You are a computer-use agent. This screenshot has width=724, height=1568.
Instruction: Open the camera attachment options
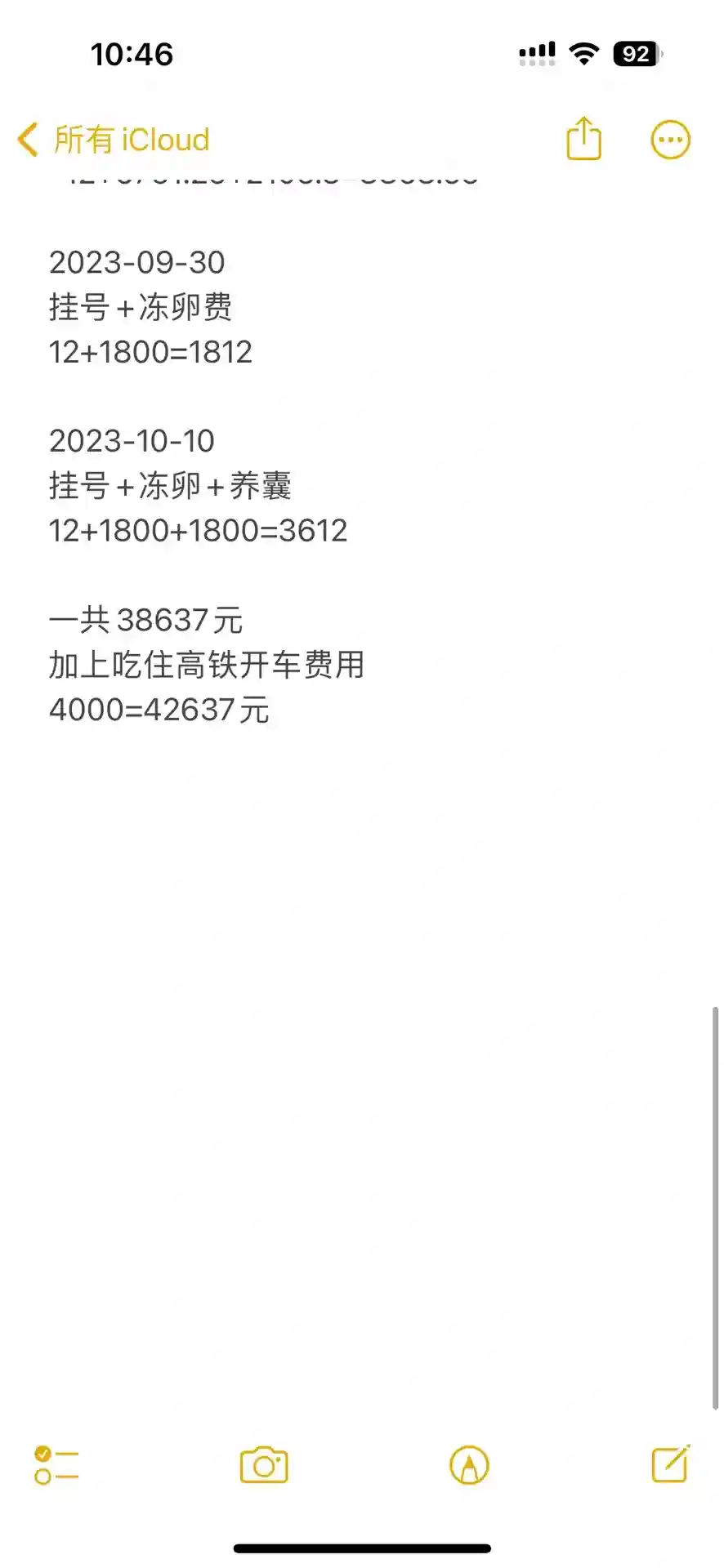pos(264,1464)
